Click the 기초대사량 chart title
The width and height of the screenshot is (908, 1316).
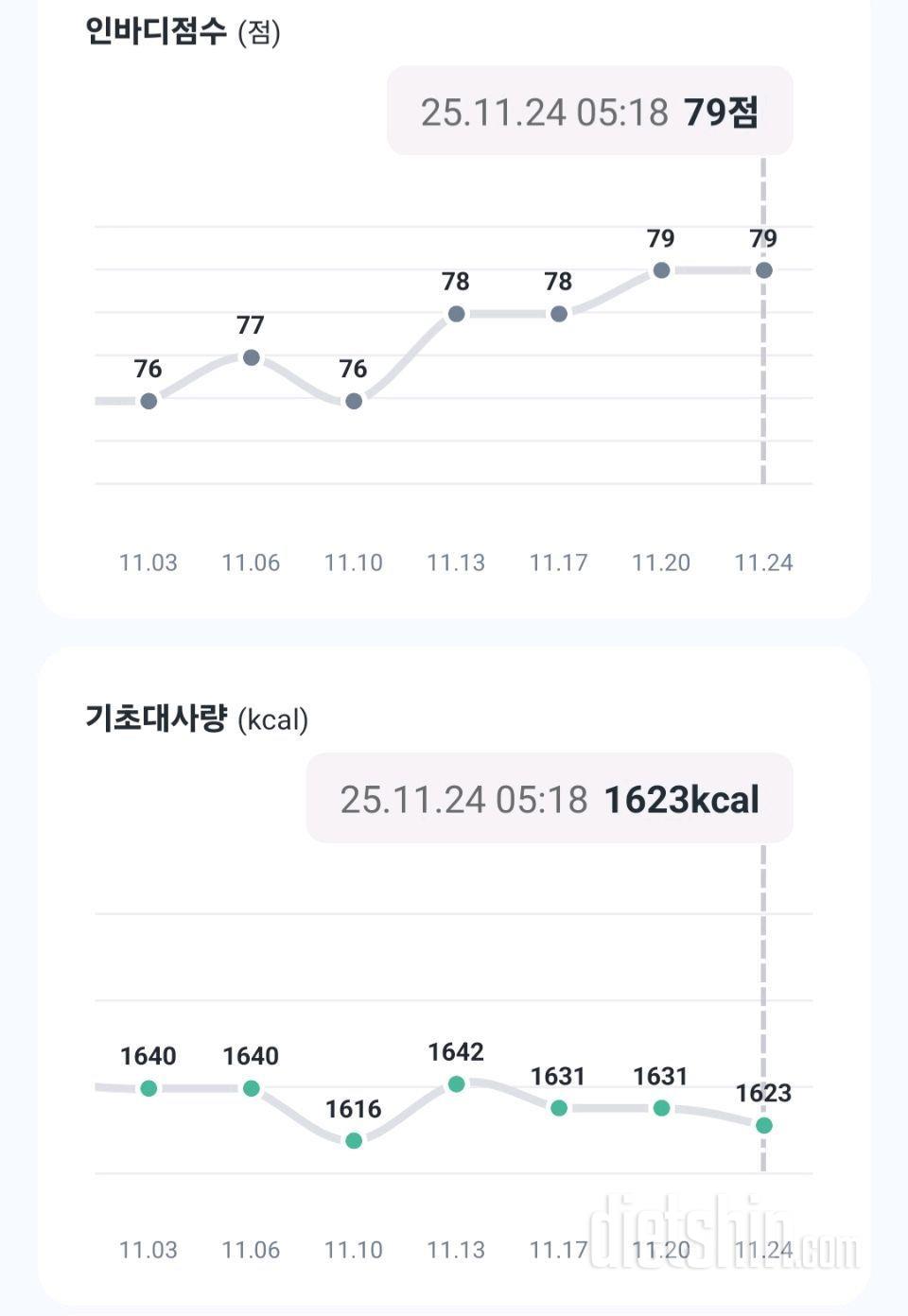[159, 717]
